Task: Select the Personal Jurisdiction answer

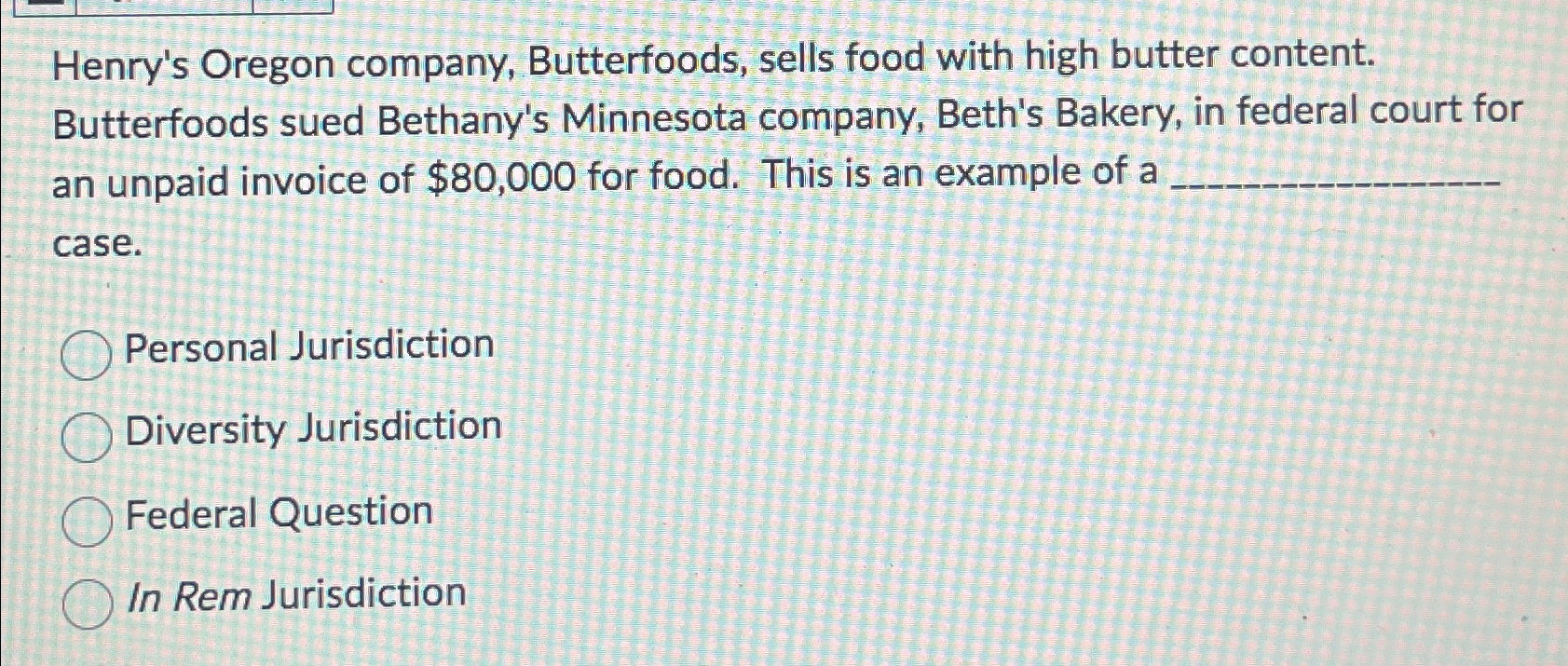Action: [x=87, y=355]
